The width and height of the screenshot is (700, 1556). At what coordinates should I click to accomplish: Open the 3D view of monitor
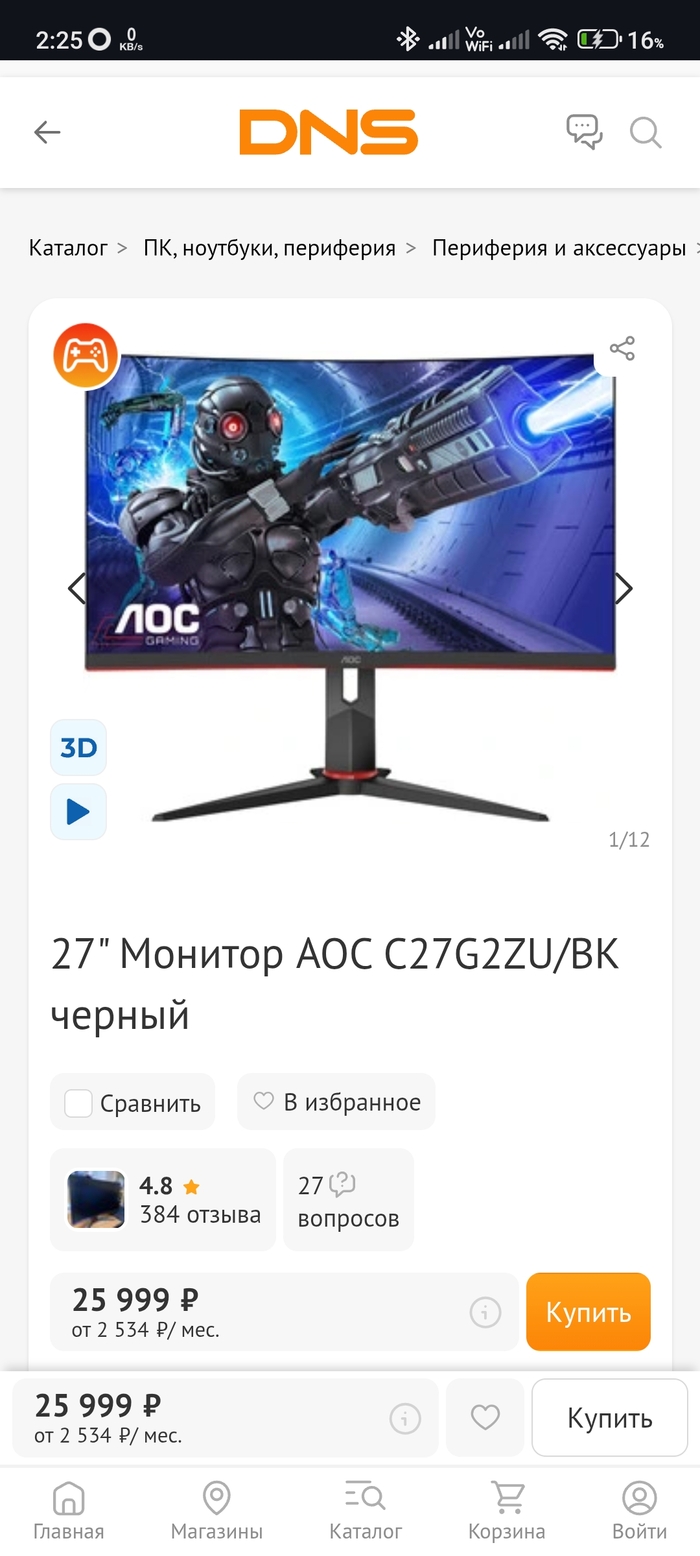click(x=78, y=748)
